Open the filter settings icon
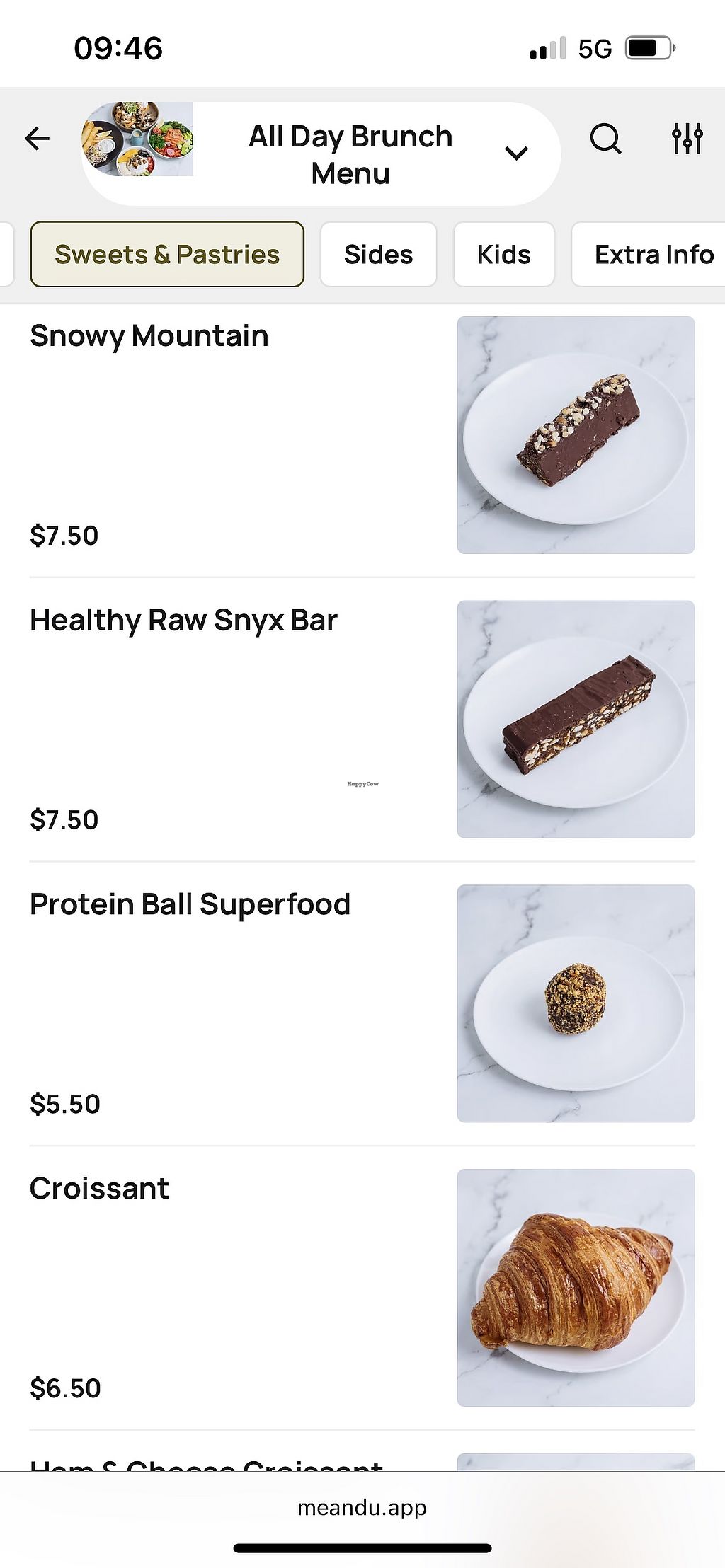Image resolution: width=725 pixels, height=1568 pixels. point(687,139)
